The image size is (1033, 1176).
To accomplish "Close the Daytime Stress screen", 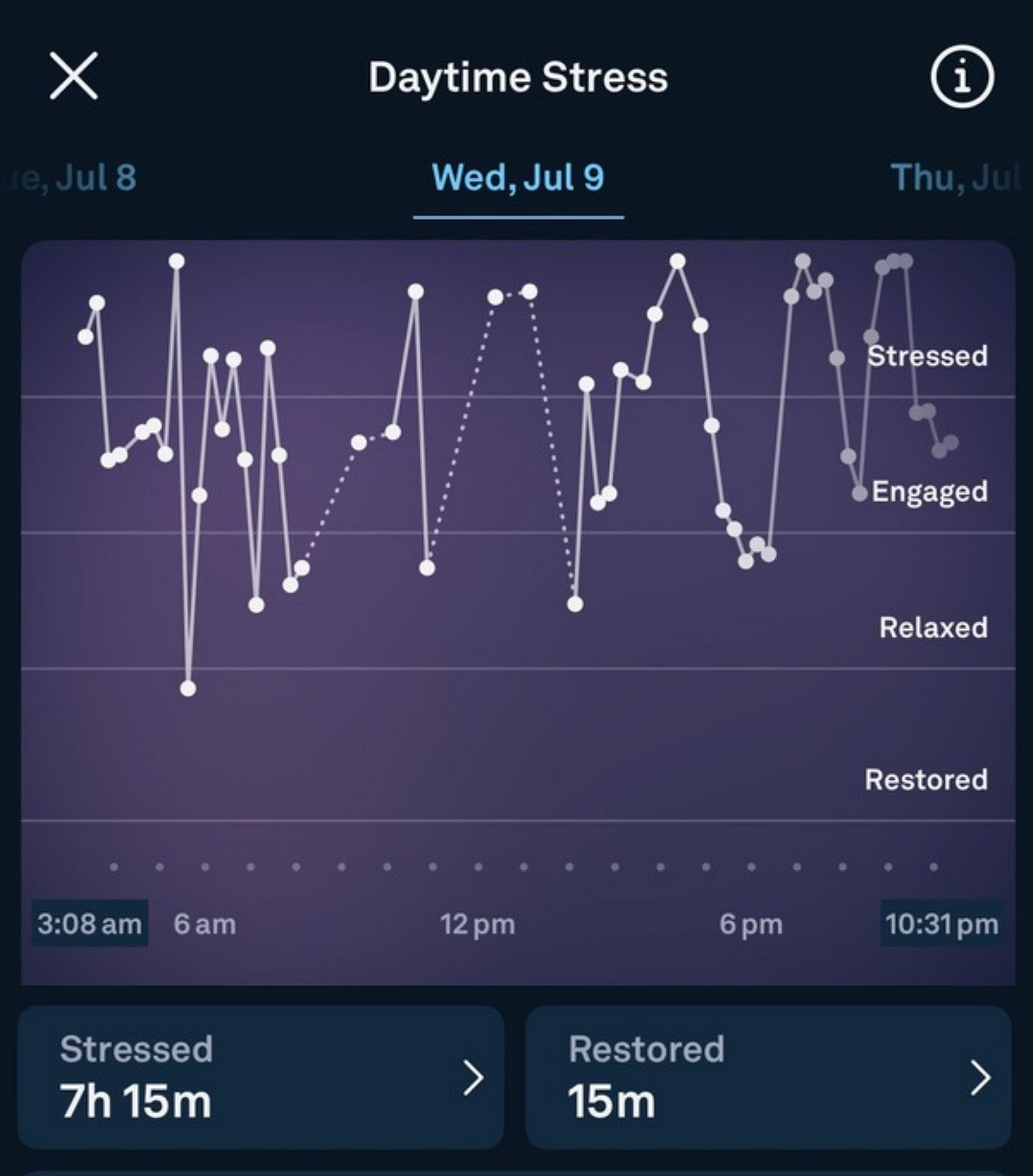I will (x=74, y=75).
